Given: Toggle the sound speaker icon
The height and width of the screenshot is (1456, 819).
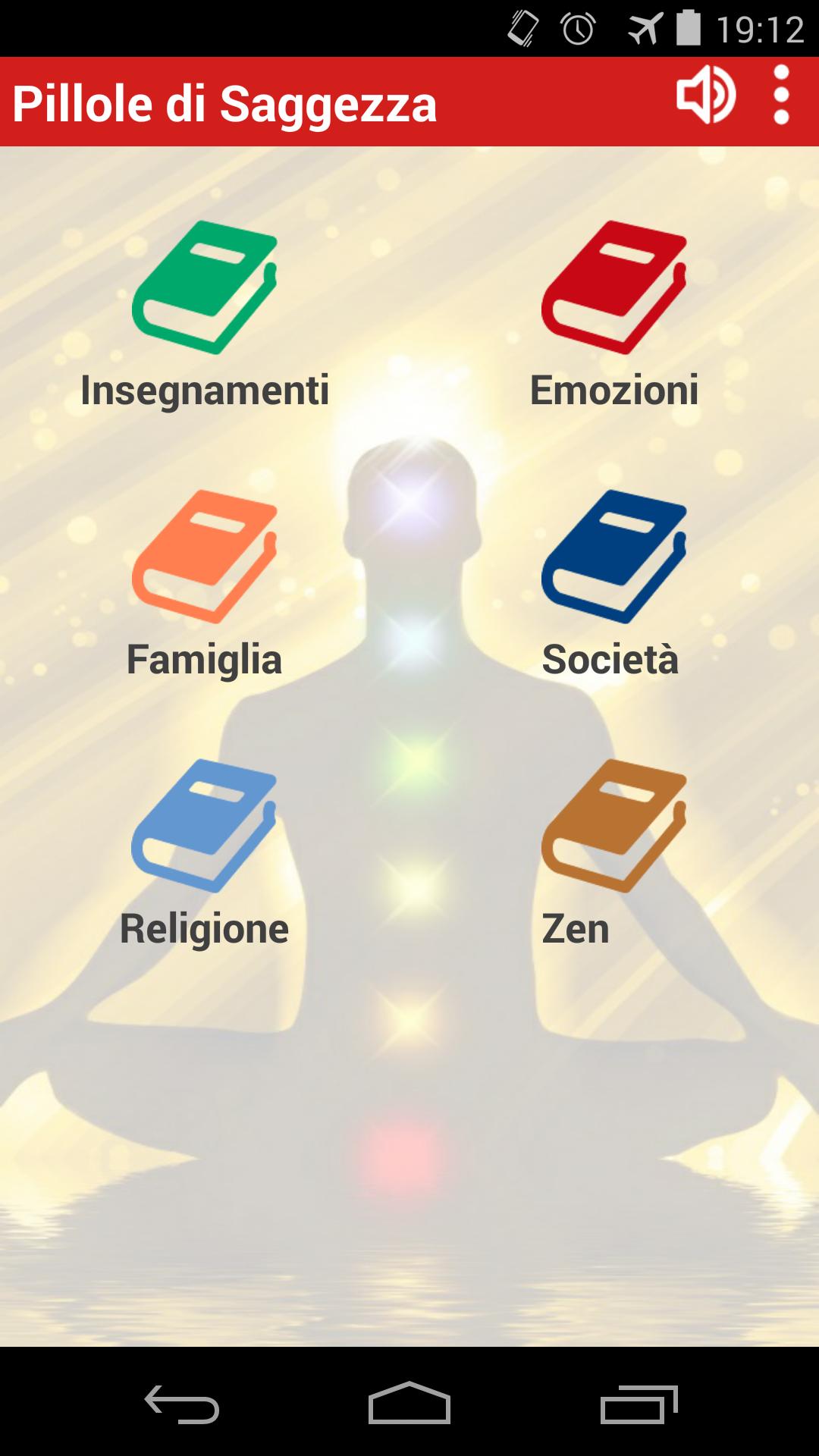Looking at the screenshot, I should tap(706, 96).
